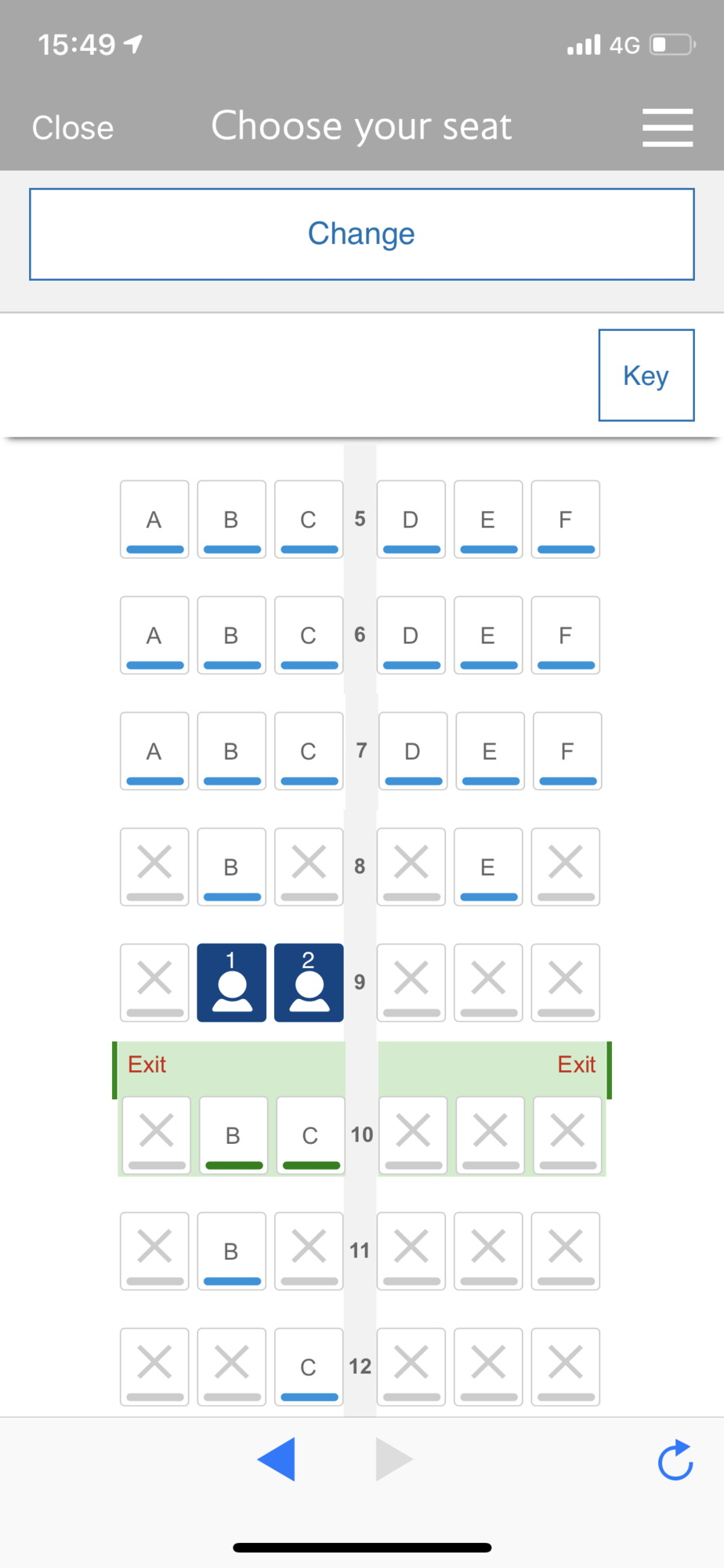Tap the Change button
This screenshot has height=1568, width=724.
point(362,234)
